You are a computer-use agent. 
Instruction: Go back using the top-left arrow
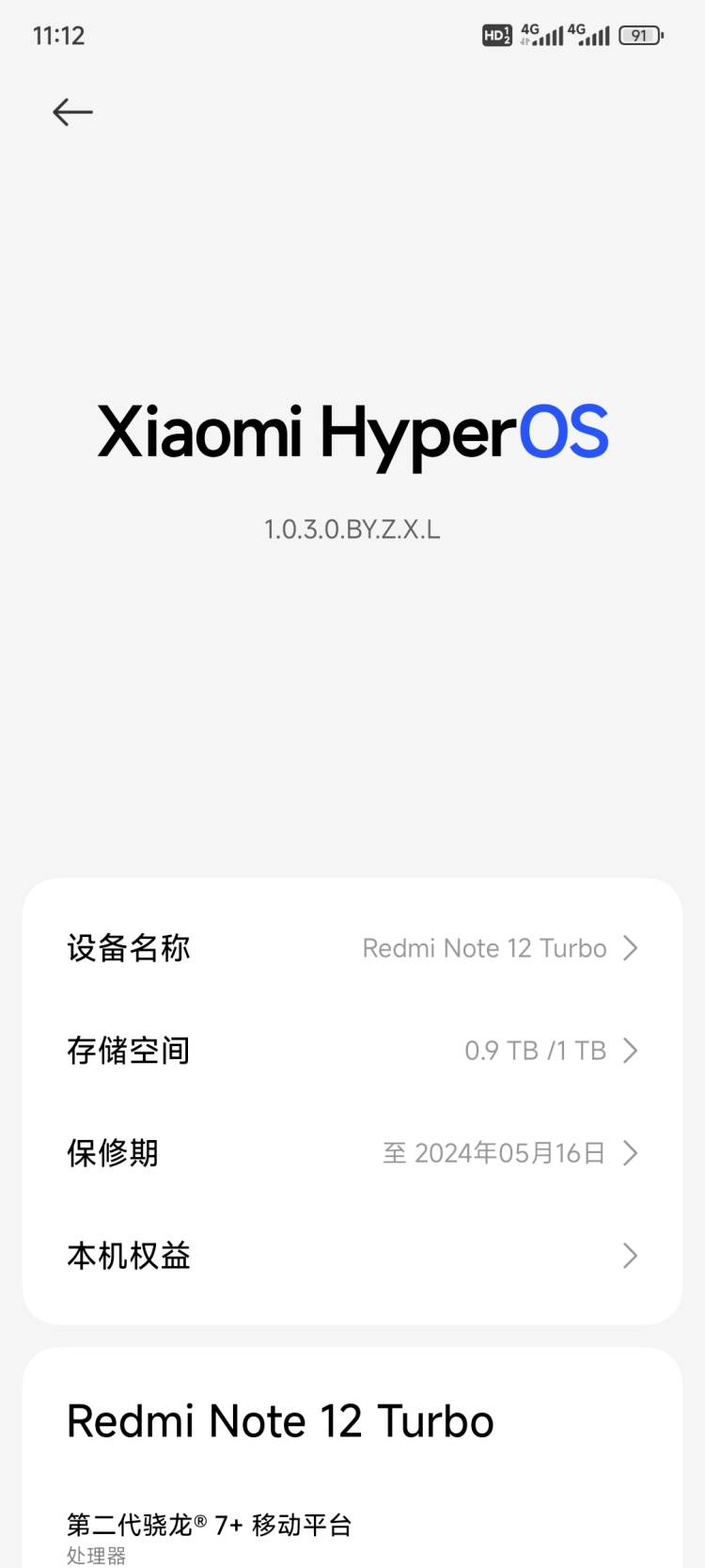(x=72, y=112)
